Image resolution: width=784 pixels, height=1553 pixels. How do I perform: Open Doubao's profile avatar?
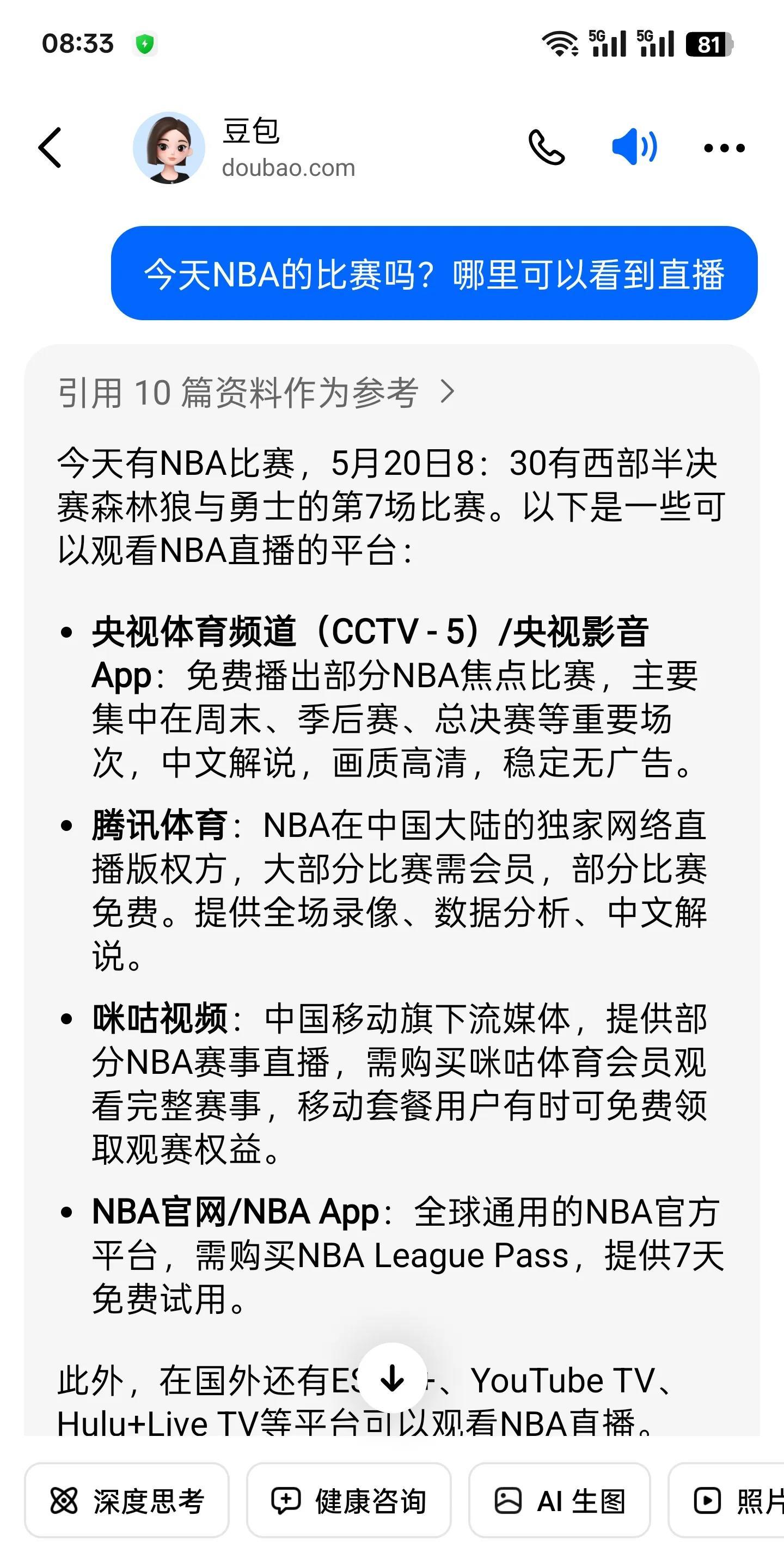169,148
